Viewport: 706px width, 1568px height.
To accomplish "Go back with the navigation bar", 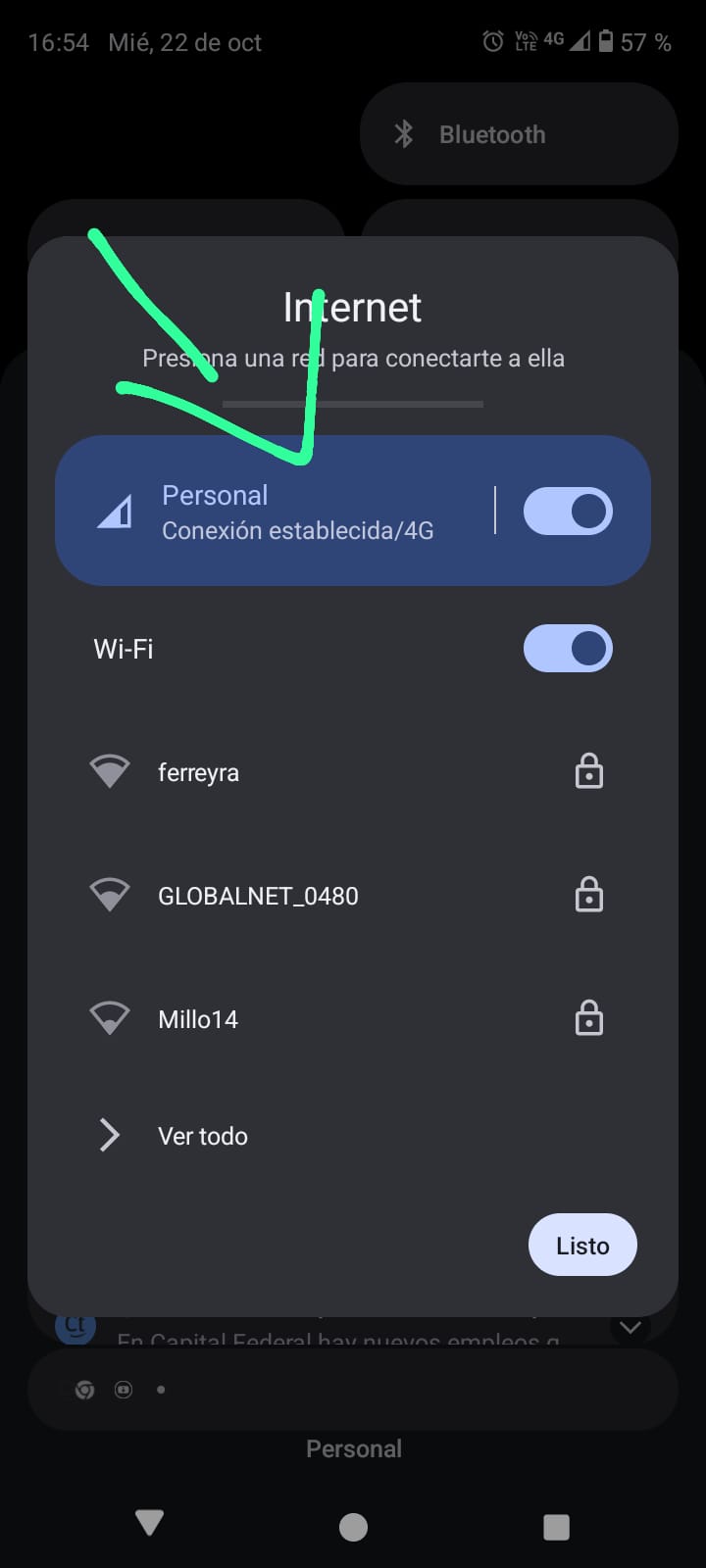I will (x=149, y=1524).
